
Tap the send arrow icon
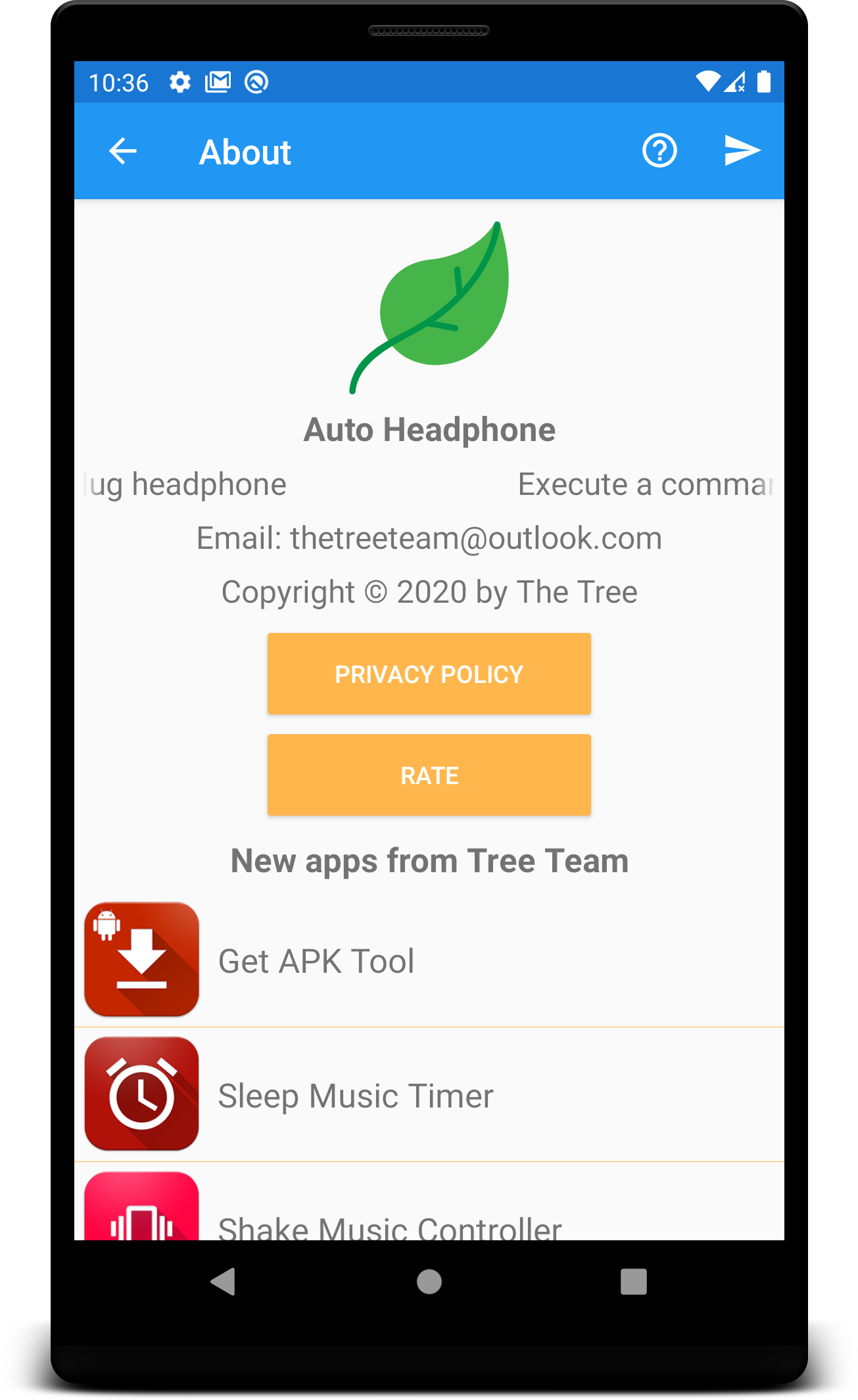[x=742, y=151]
